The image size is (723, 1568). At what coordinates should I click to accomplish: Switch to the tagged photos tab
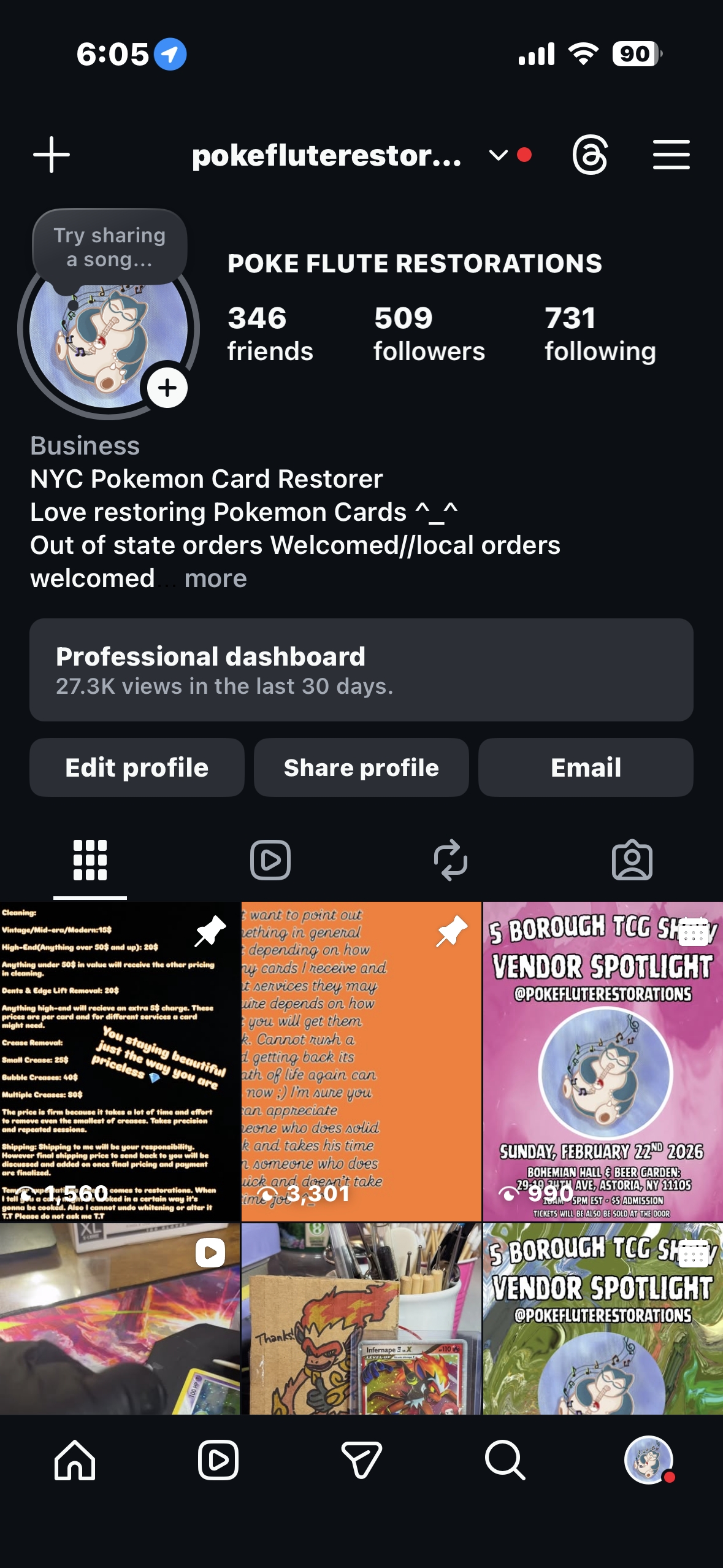(632, 859)
